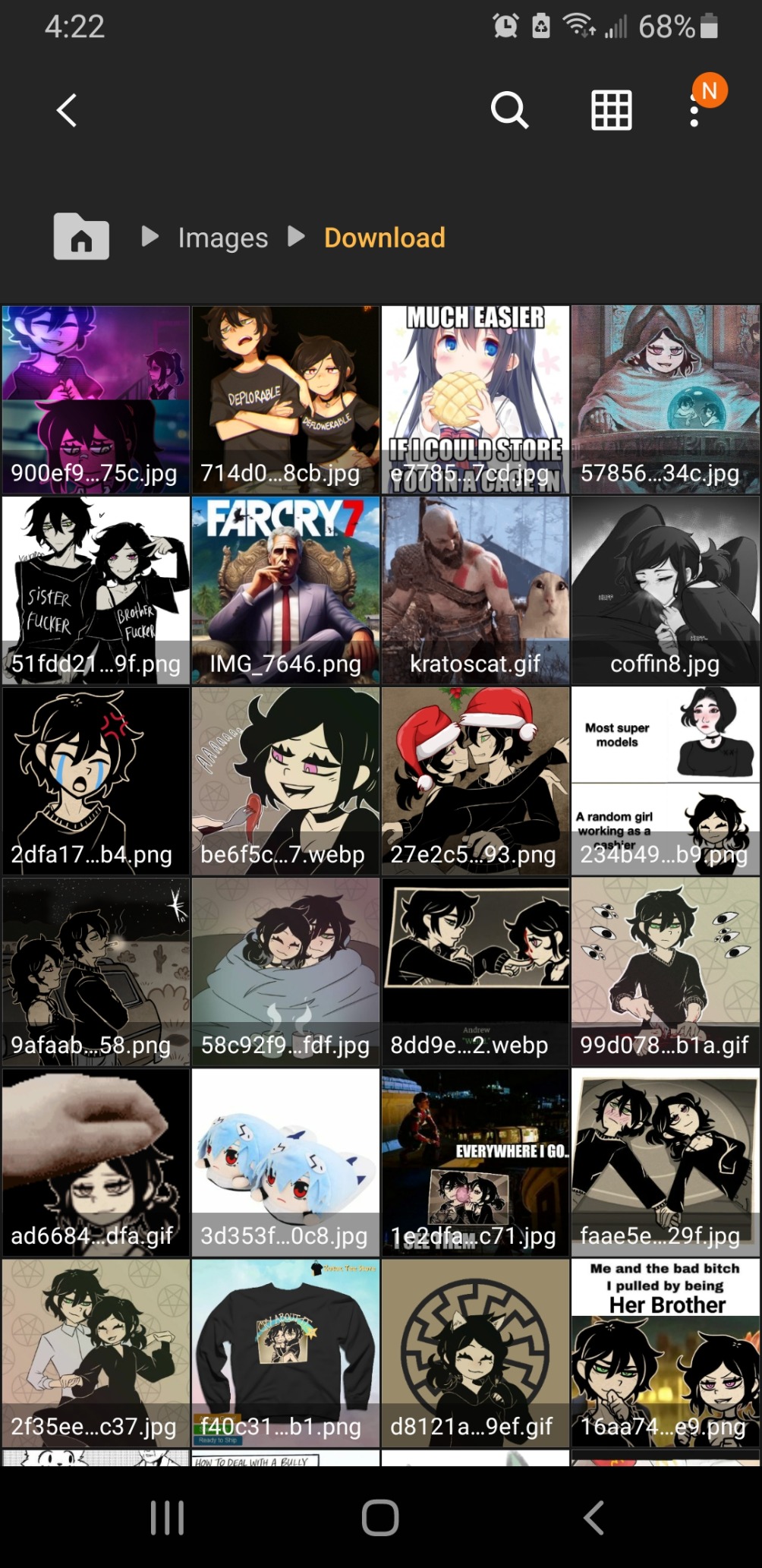Image resolution: width=762 pixels, height=1568 pixels.
Task: Go back using the top arrow
Action: (x=67, y=111)
